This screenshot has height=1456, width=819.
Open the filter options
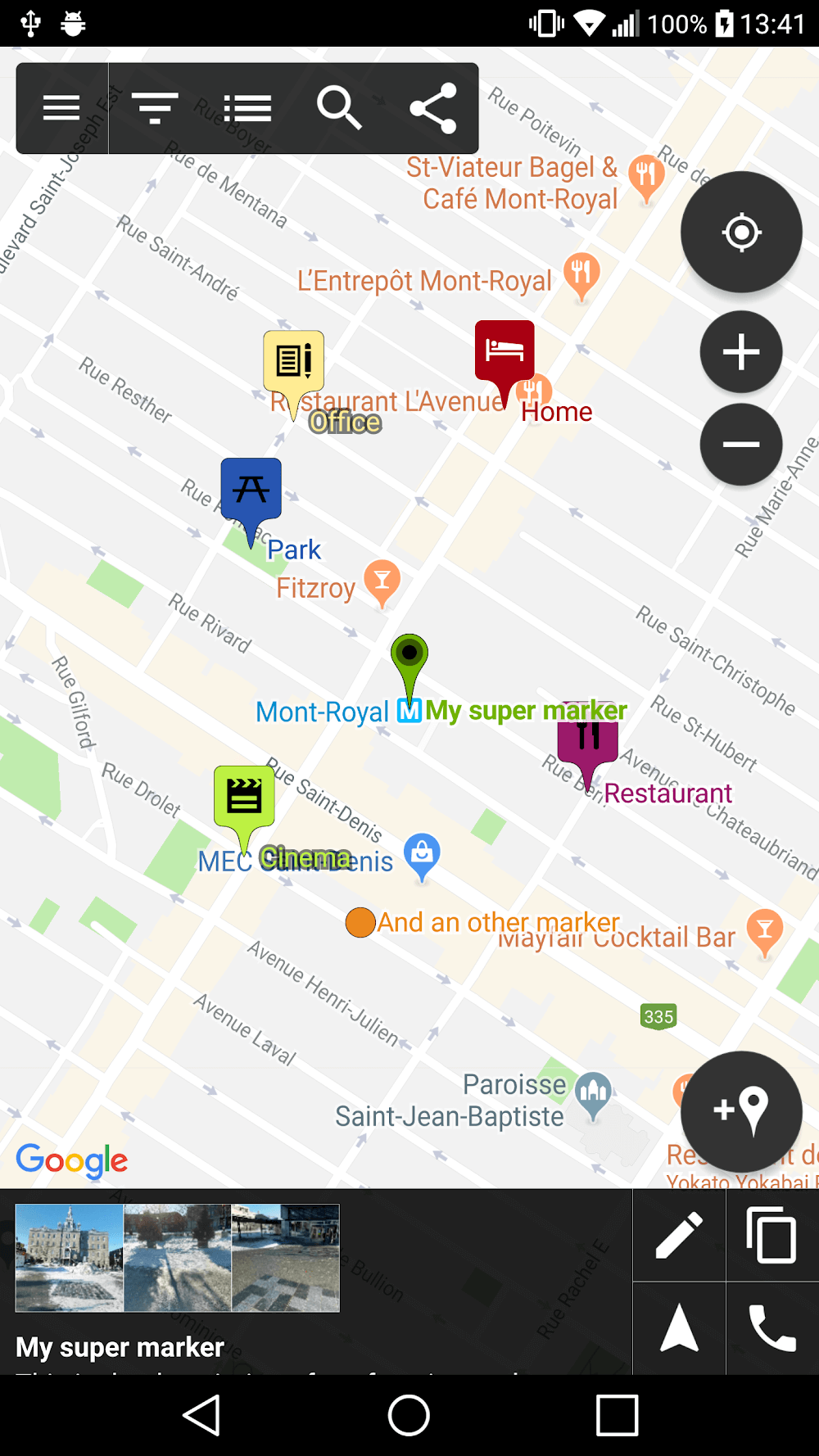[155, 107]
